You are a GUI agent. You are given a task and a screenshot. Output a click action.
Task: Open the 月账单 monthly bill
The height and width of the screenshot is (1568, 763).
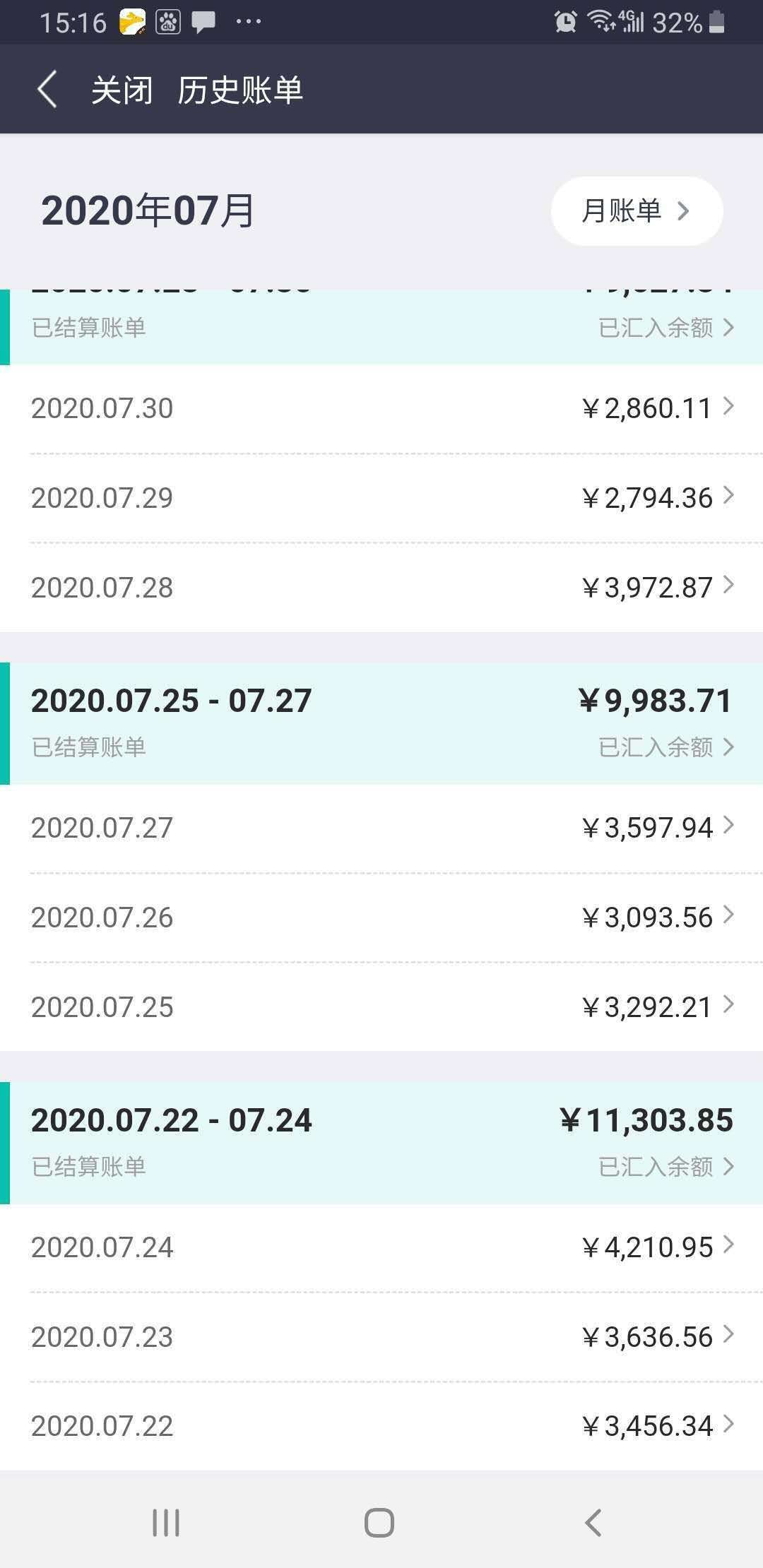636,210
